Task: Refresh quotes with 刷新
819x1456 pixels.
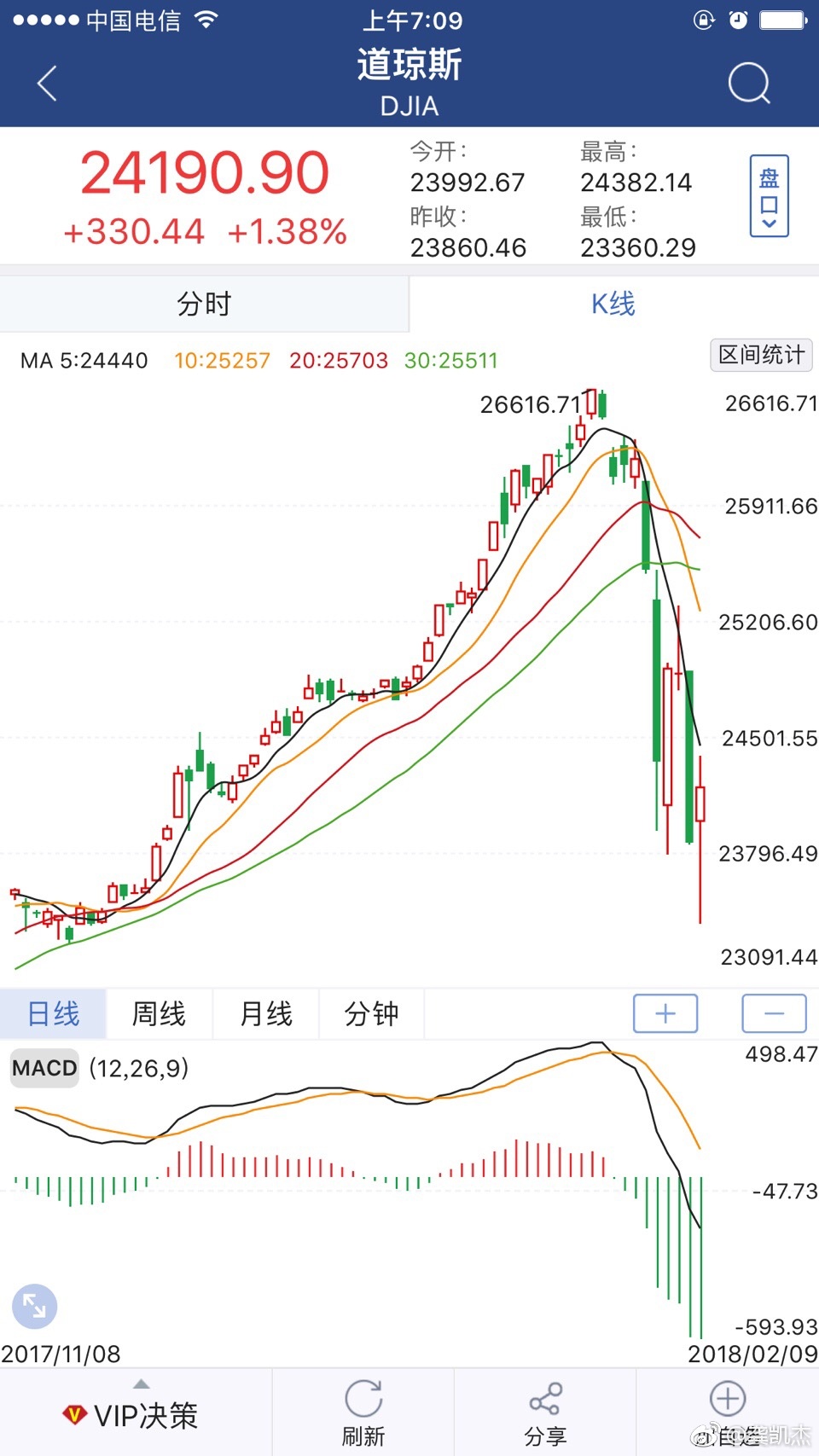Action: point(363,1413)
